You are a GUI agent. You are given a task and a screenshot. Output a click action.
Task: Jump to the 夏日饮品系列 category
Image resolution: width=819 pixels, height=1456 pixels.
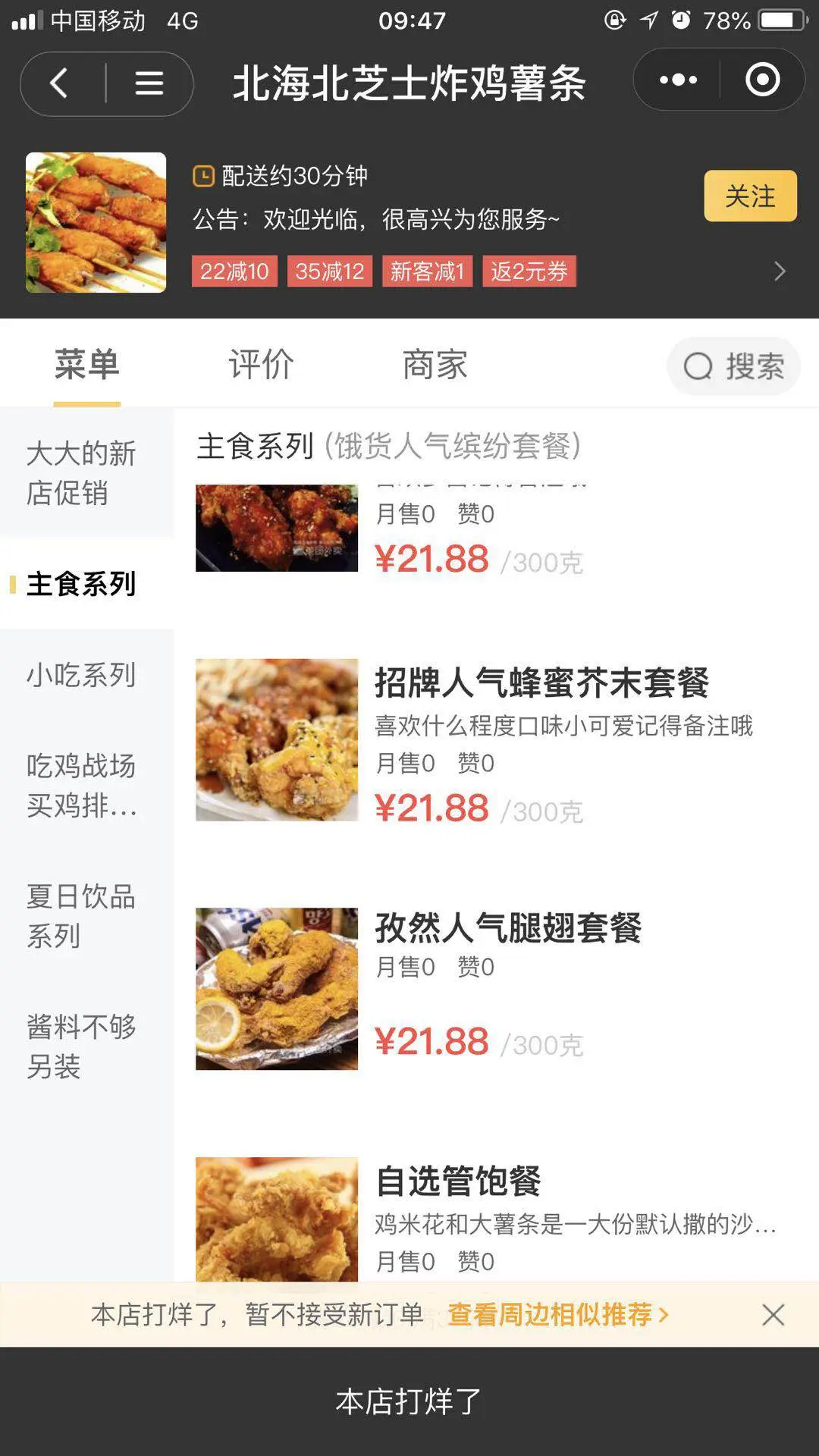(x=81, y=916)
